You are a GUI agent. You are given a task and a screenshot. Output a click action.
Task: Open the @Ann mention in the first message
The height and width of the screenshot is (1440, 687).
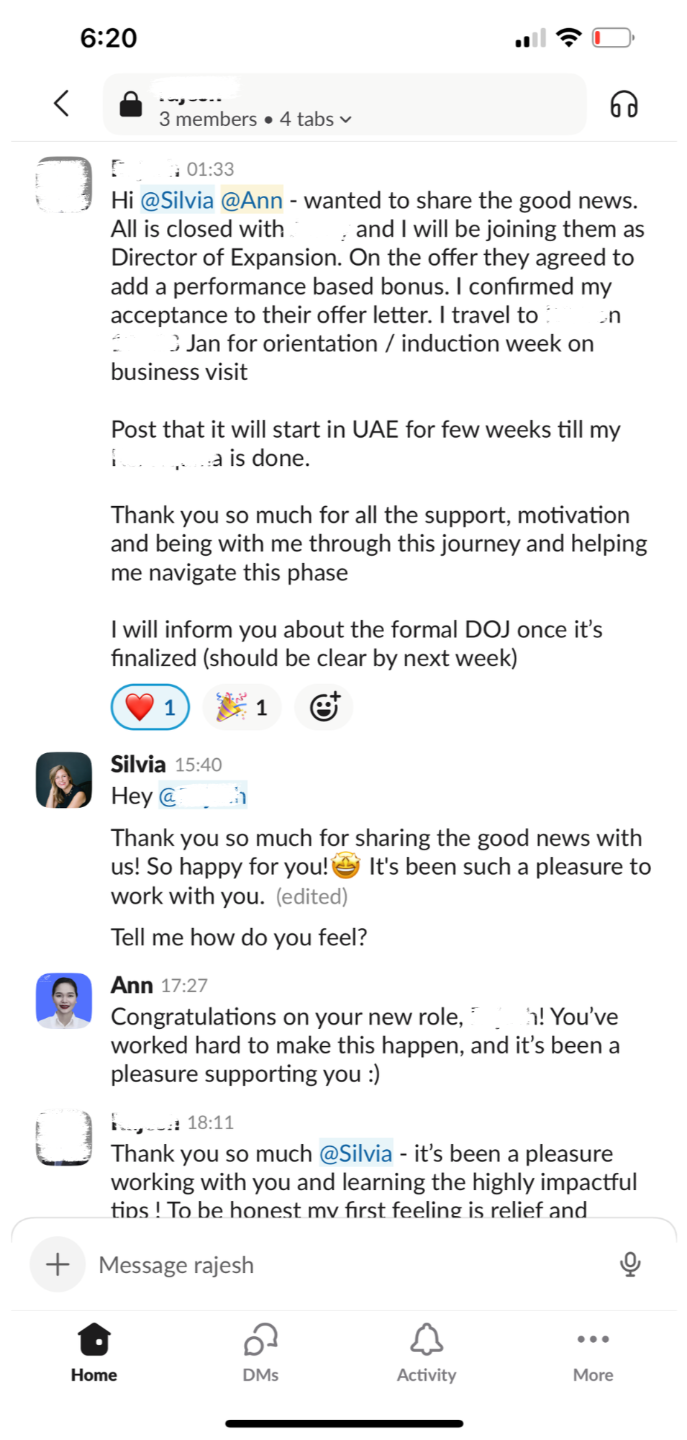click(x=251, y=200)
